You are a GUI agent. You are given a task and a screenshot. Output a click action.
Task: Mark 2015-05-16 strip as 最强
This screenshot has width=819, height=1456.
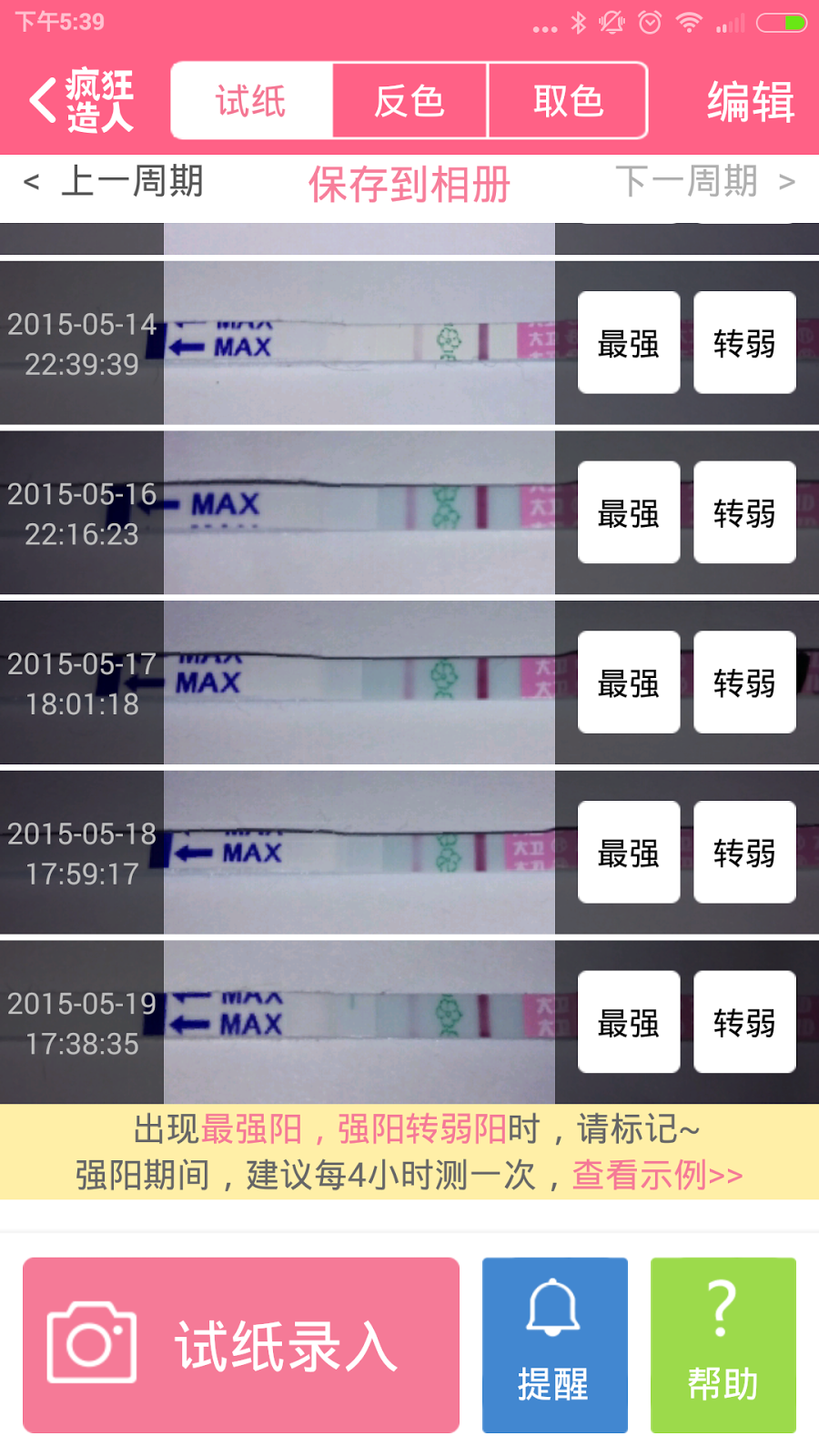click(x=629, y=513)
